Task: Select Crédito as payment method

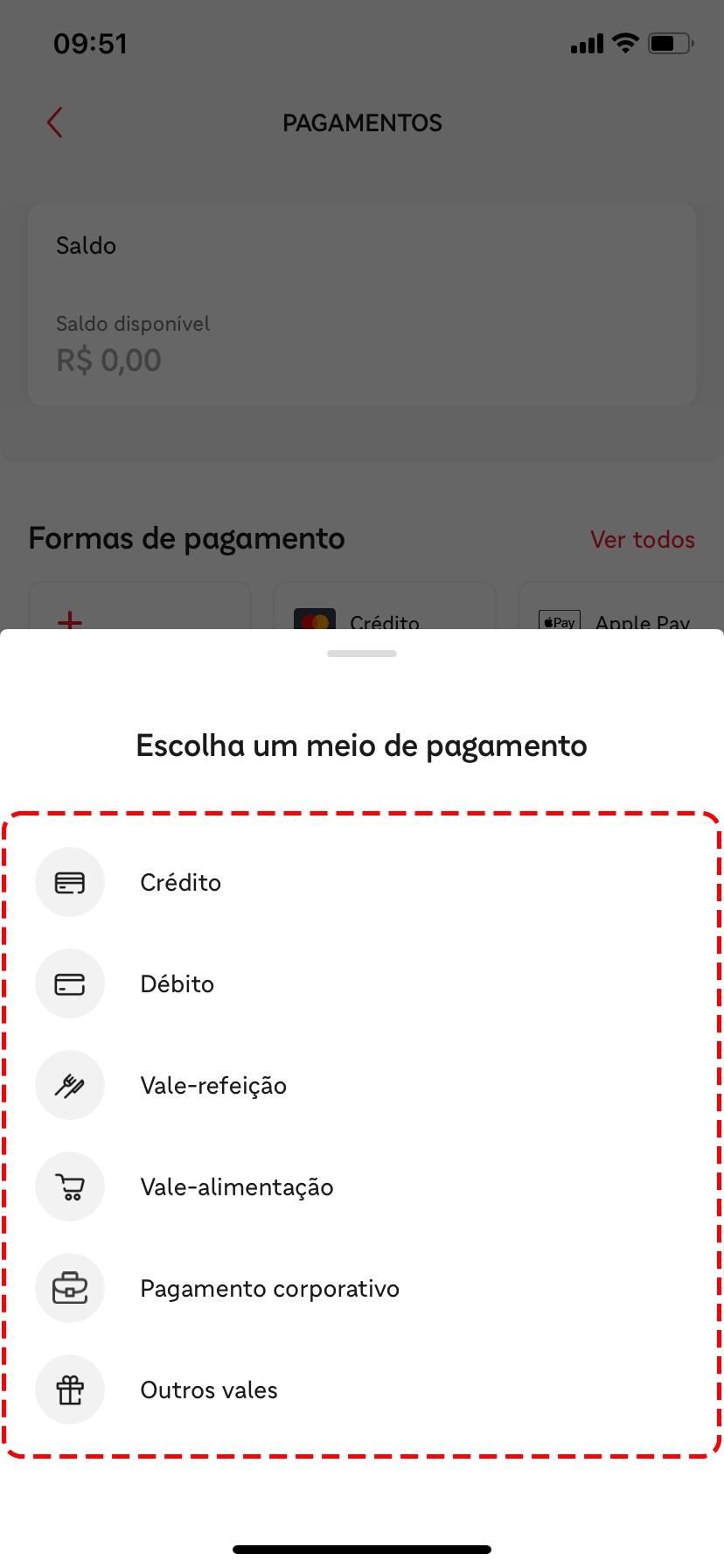Action: click(180, 882)
